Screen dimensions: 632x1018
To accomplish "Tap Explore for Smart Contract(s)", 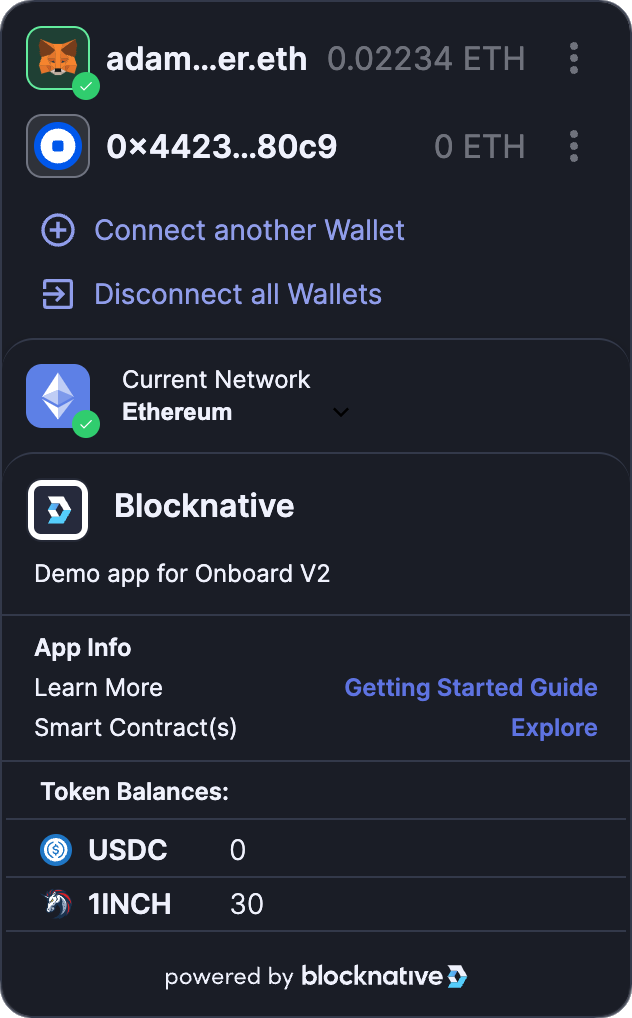I will [x=554, y=728].
